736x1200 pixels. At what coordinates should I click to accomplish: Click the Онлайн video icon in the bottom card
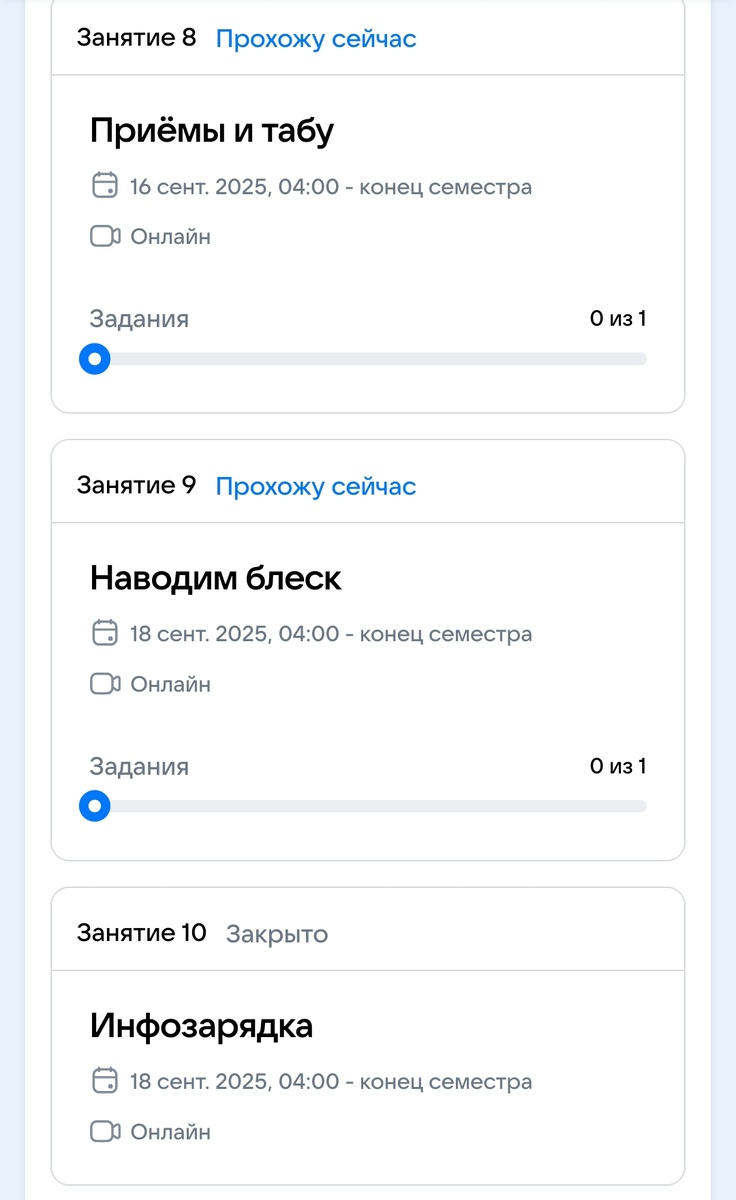click(x=104, y=1131)
